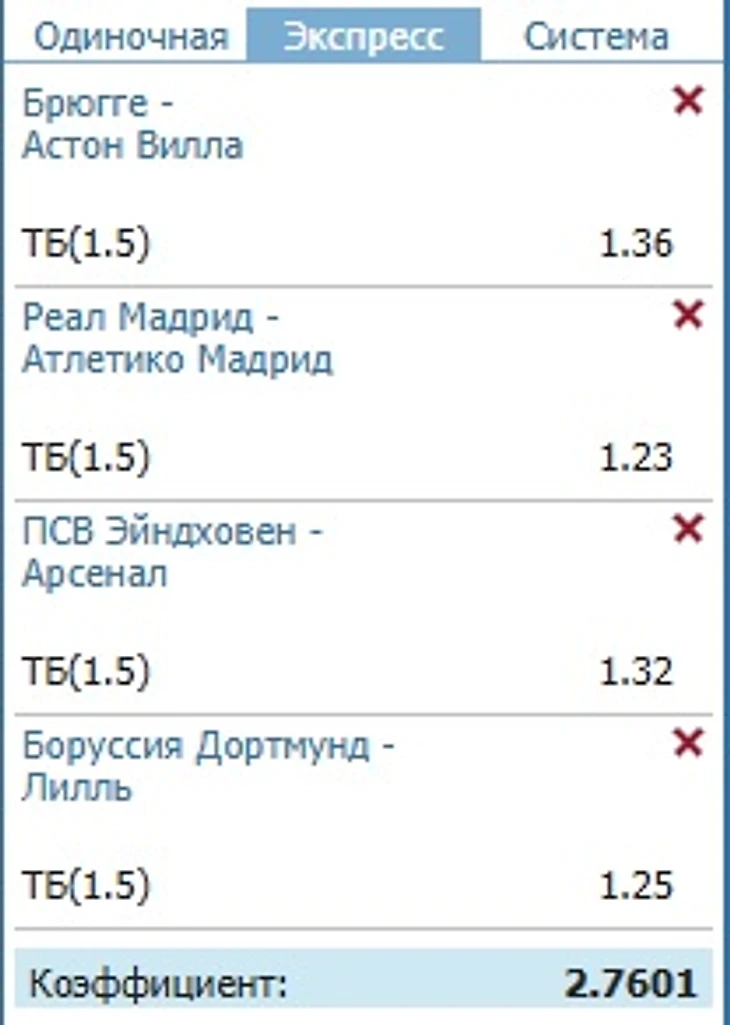Open the Система tab
This screenshot has height=1025, width=730.
[596, 37]
